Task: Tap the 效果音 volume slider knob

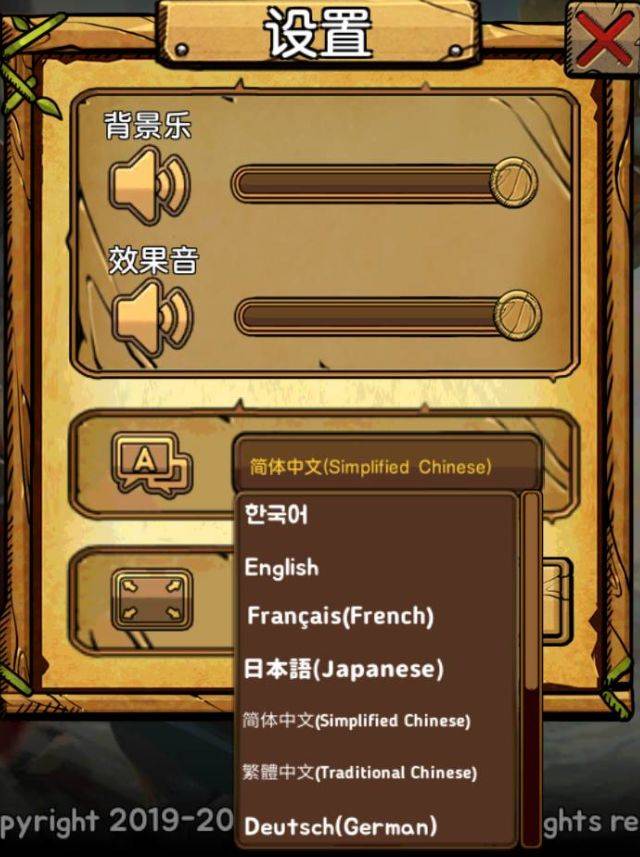Action: coord(518,315)
